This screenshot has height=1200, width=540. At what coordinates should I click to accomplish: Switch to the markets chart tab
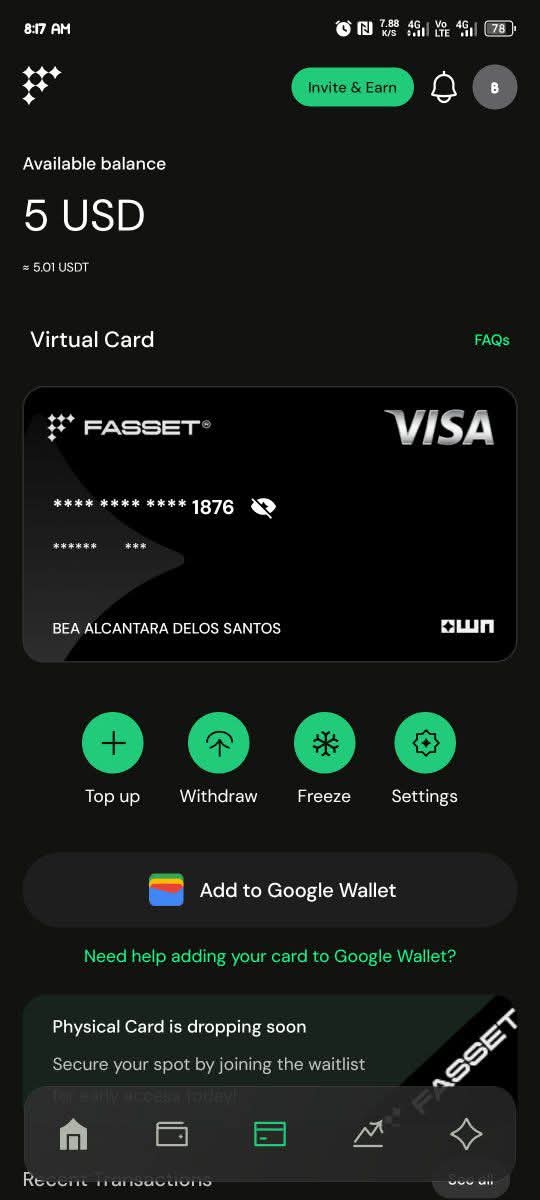[x=368, y=1134]
